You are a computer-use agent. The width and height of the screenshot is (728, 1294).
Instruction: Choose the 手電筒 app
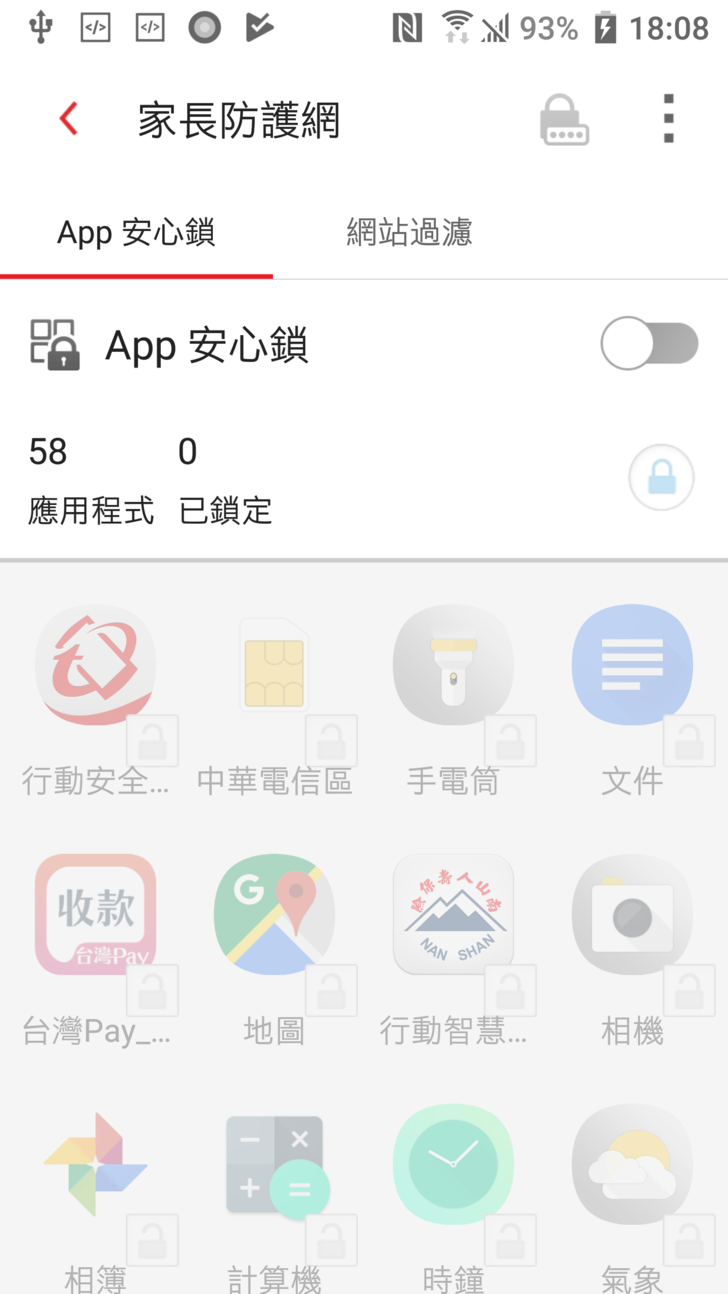(453, 665)
